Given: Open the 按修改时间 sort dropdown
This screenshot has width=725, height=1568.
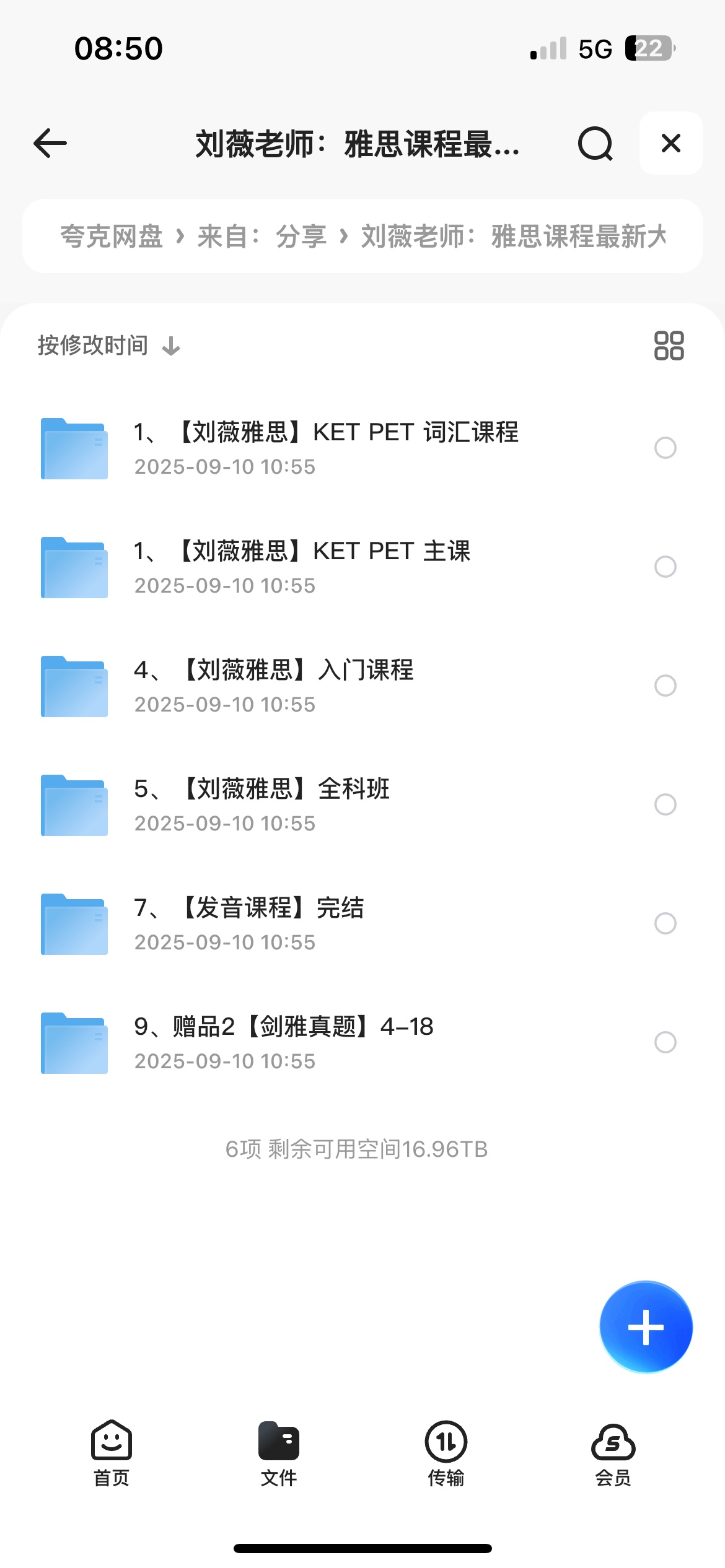Looking at the screenshot, I should (90, 345).
